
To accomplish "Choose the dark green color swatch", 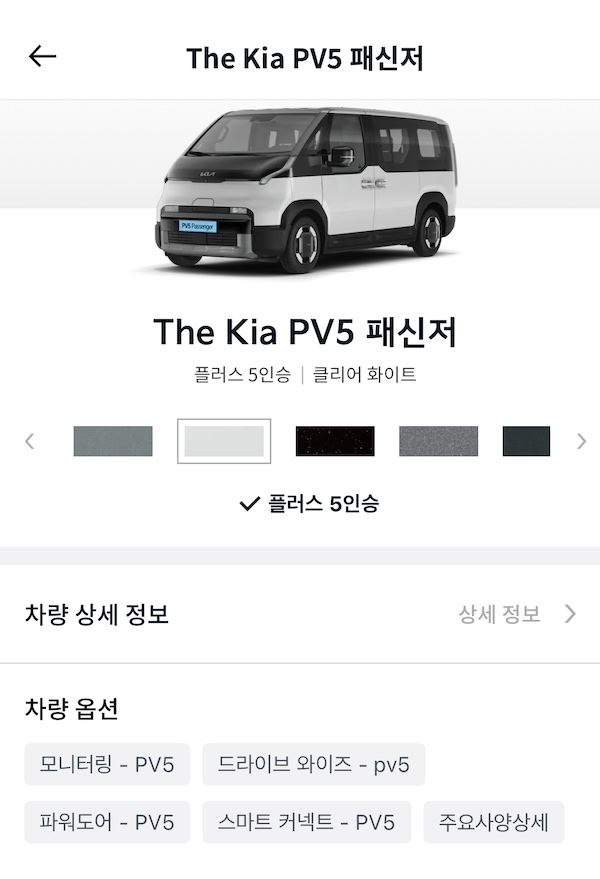I will tap(526, 441).
